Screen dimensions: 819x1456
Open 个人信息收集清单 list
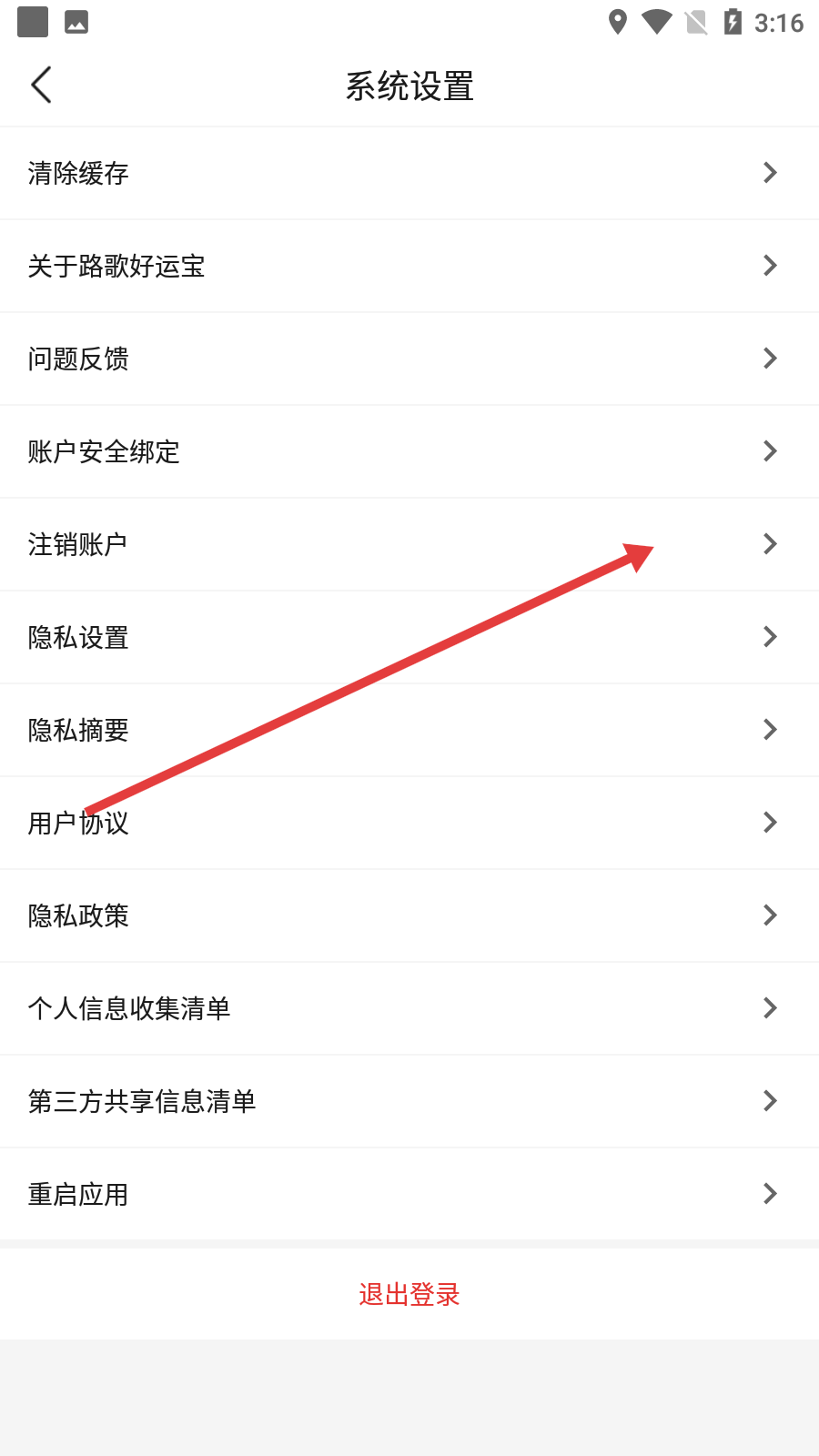[409, 1008]
